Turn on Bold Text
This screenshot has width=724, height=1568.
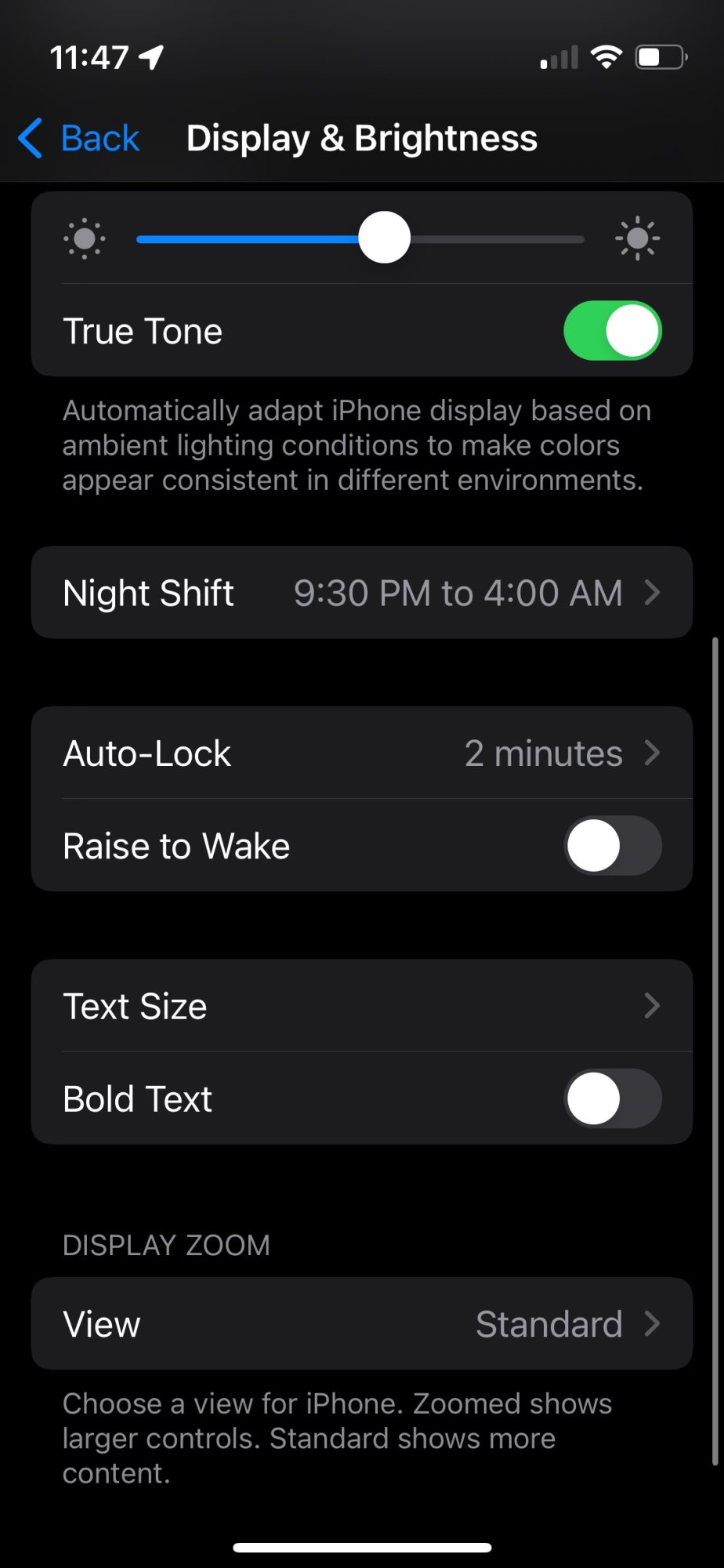click(612, 1098)
